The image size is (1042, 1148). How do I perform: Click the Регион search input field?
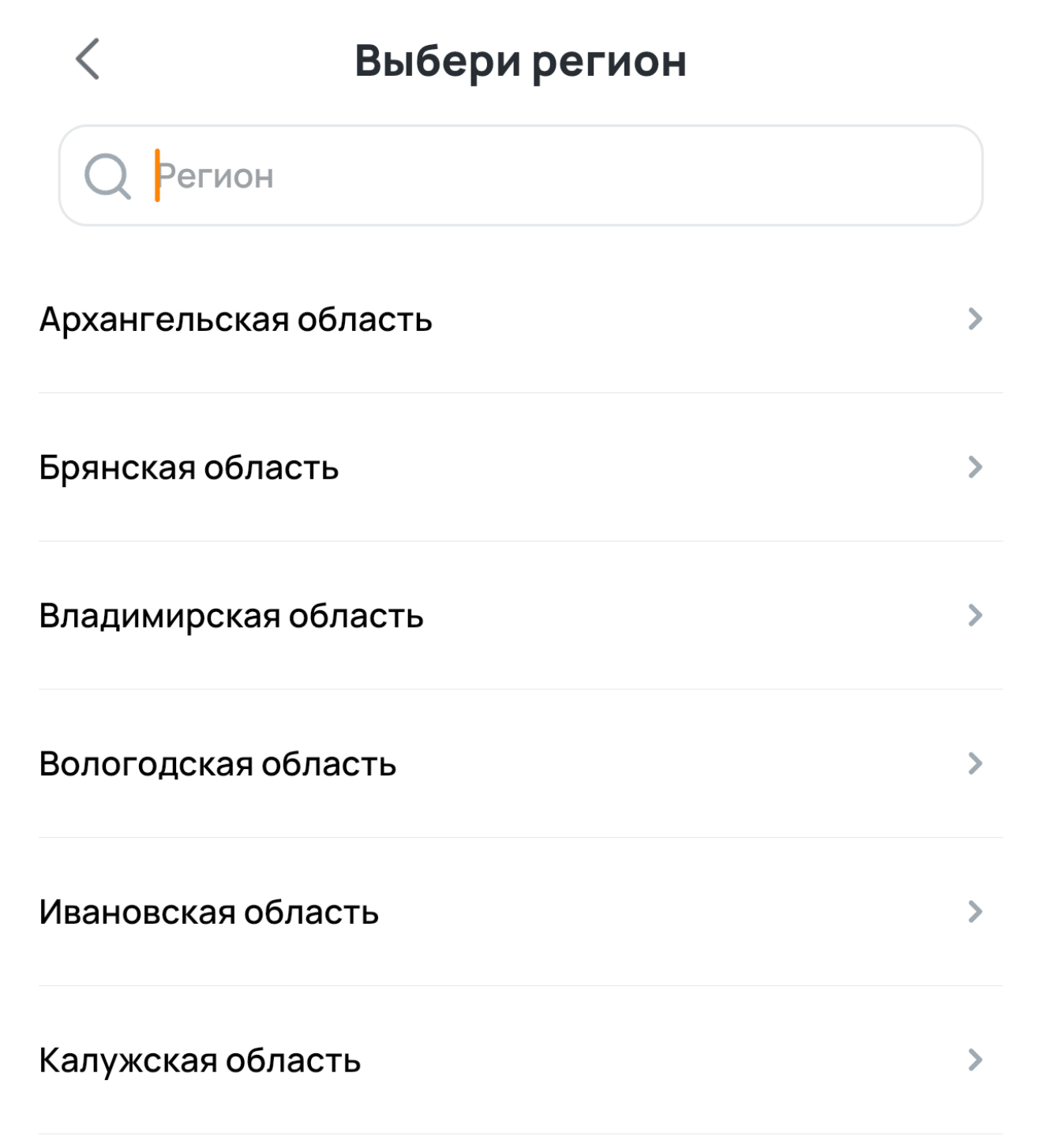click(474, 177)
